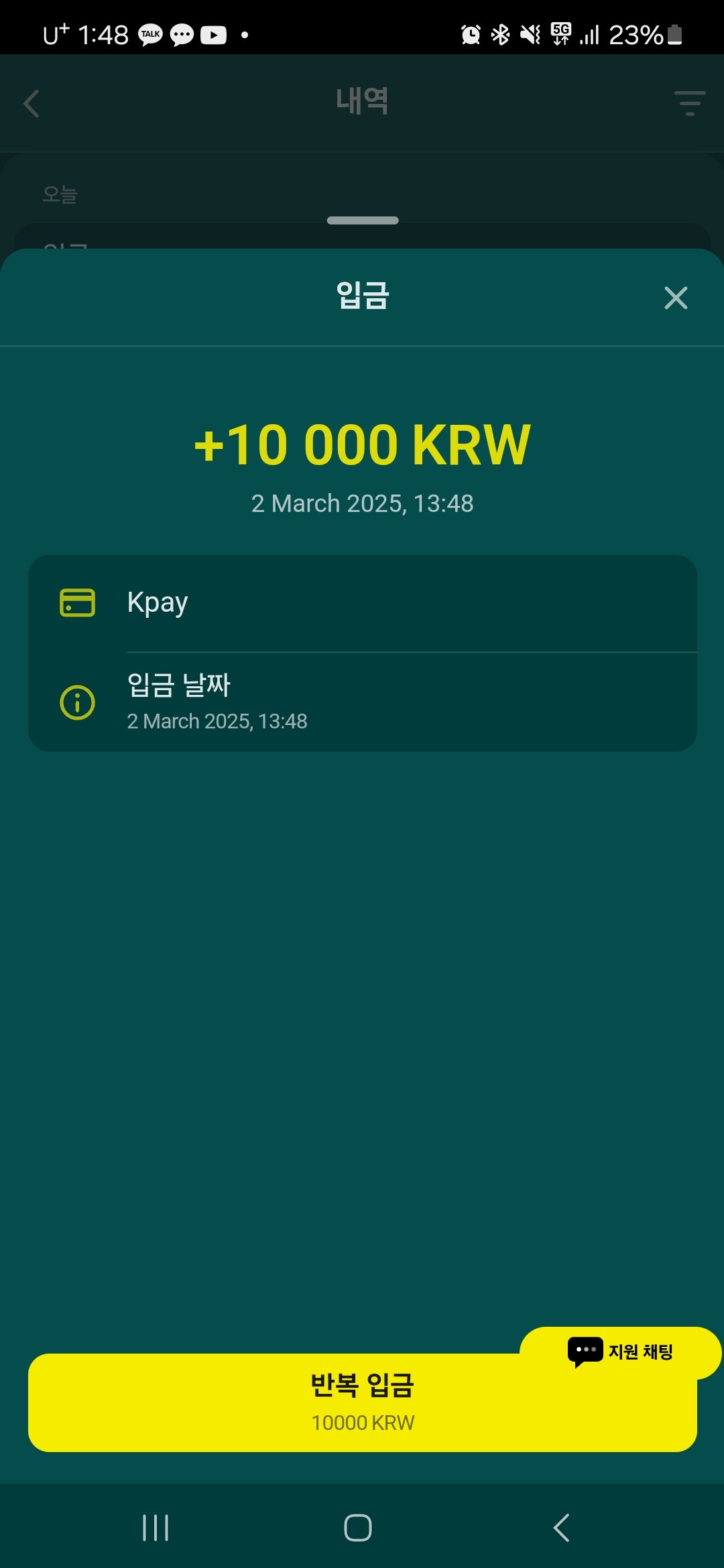Go back with system navigation back
The image size is (724, 1568).
(x=562, y=1528)
